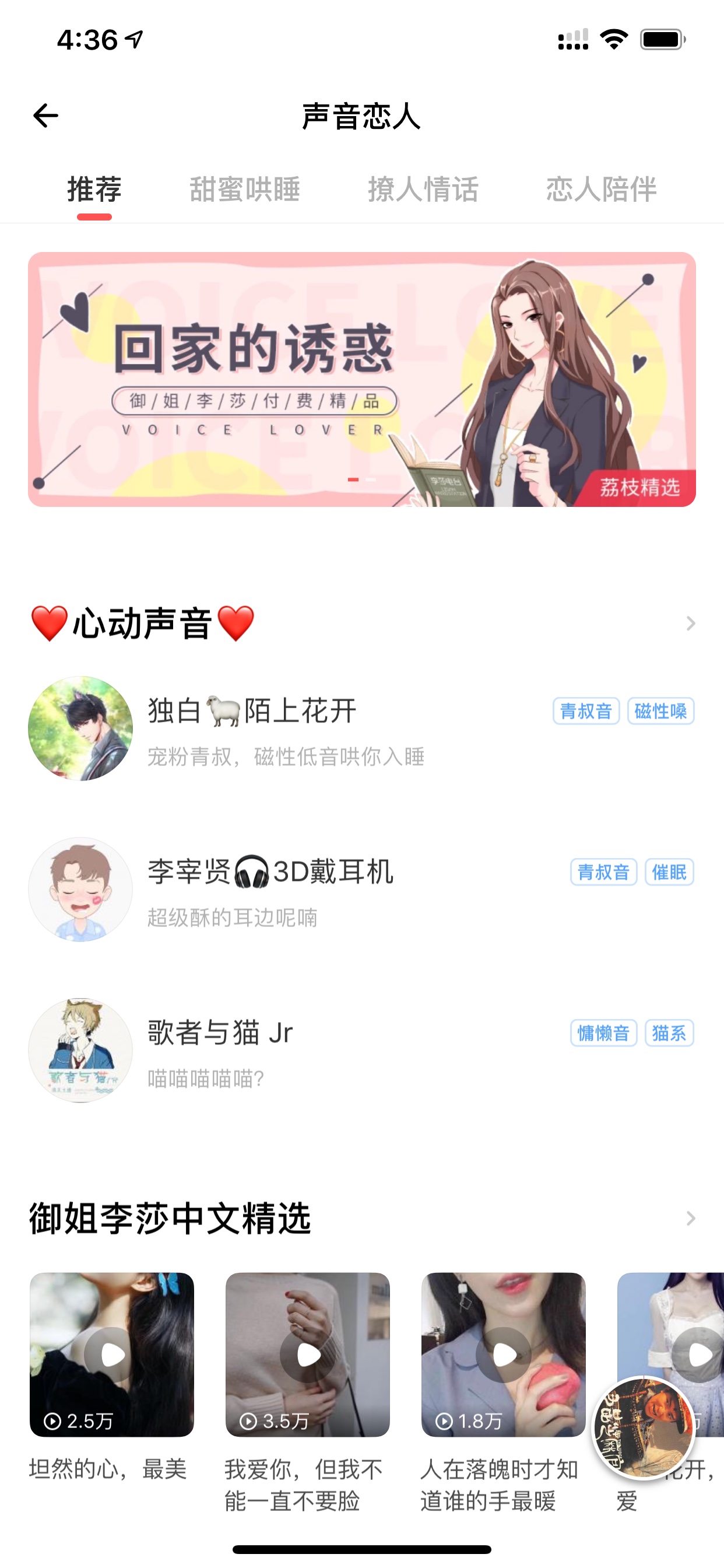Select the 推荐 tab
The image size is (724, 1568).
tap(94, 190)
